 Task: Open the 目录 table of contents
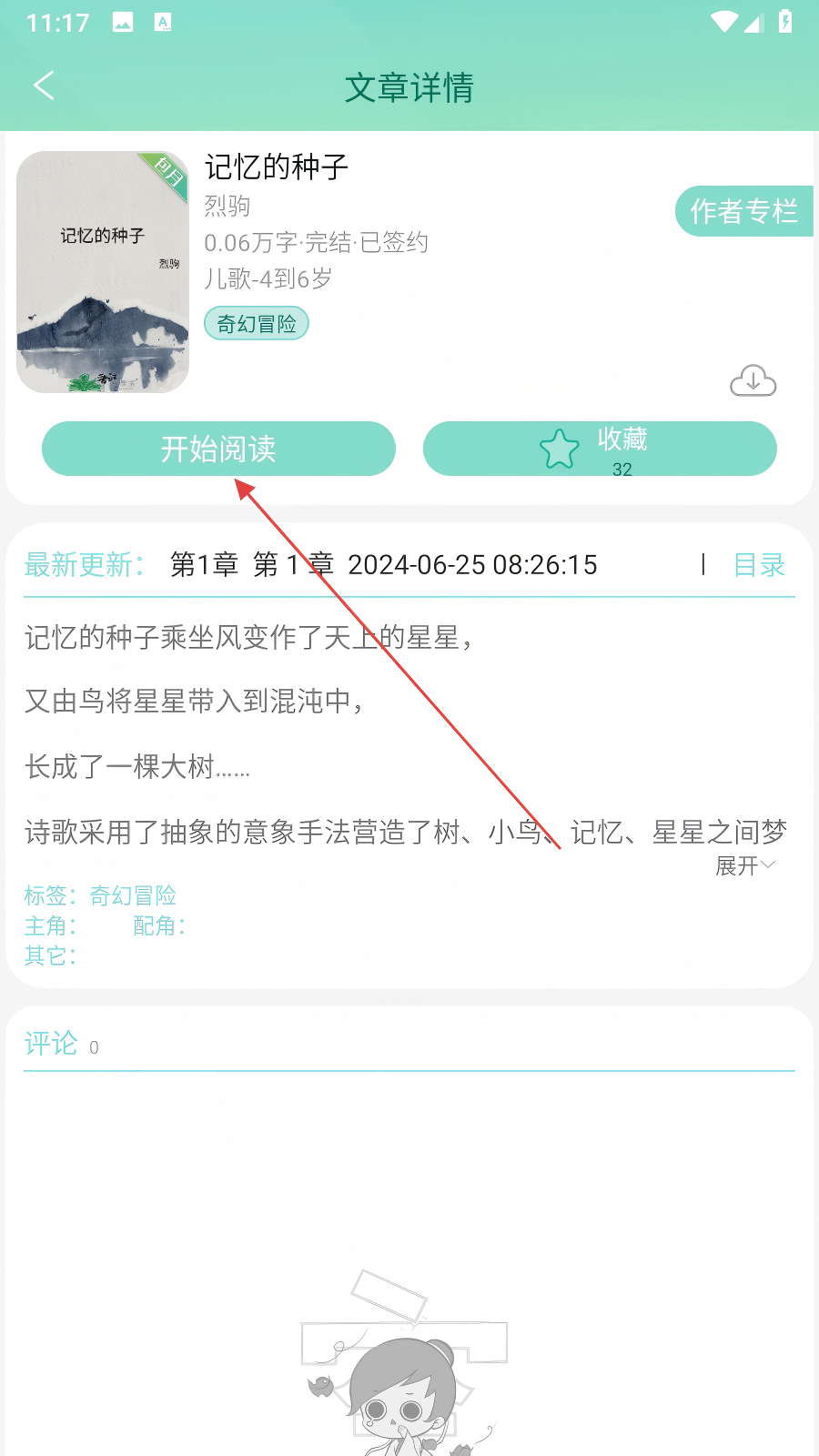(x=759, y=565)
